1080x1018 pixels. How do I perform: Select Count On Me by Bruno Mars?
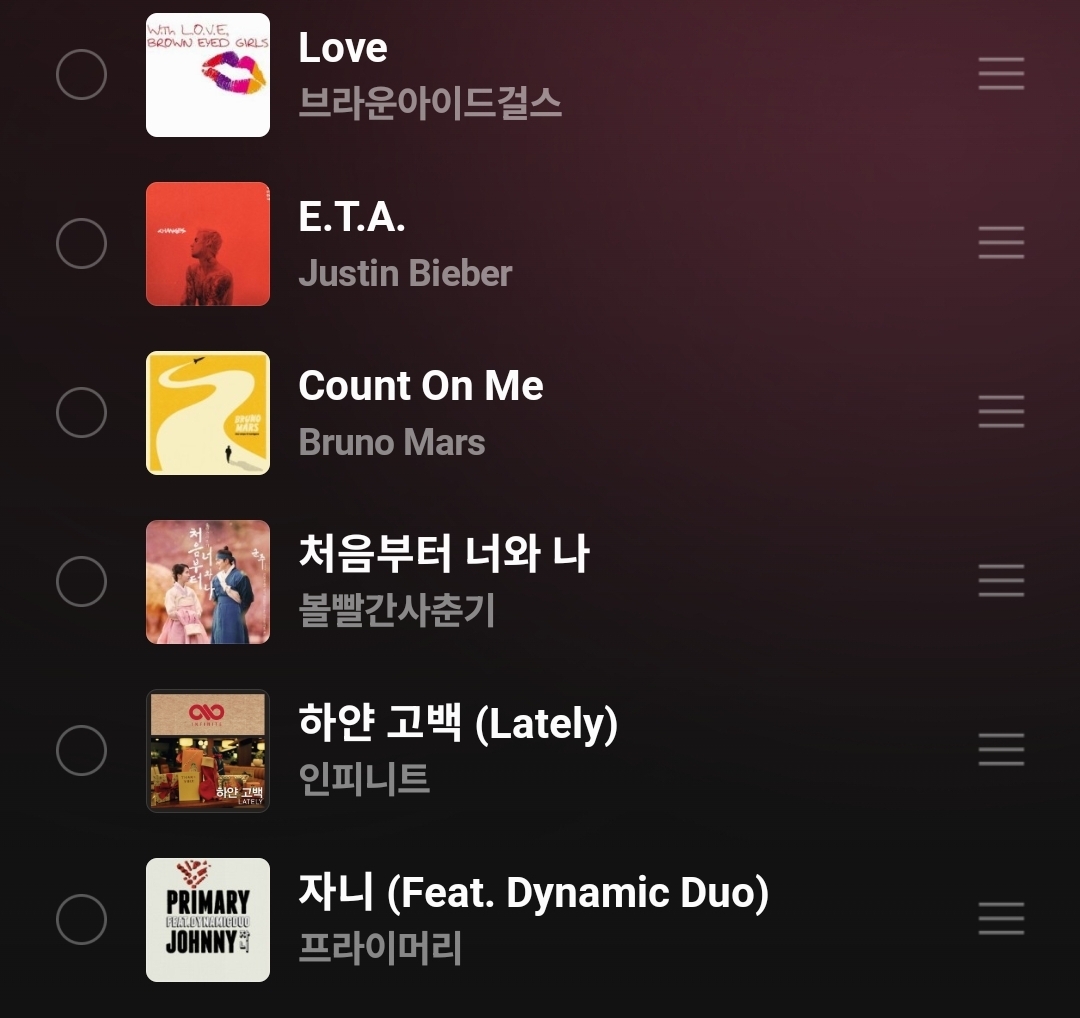pyautogui.click(x=81, y=412)
